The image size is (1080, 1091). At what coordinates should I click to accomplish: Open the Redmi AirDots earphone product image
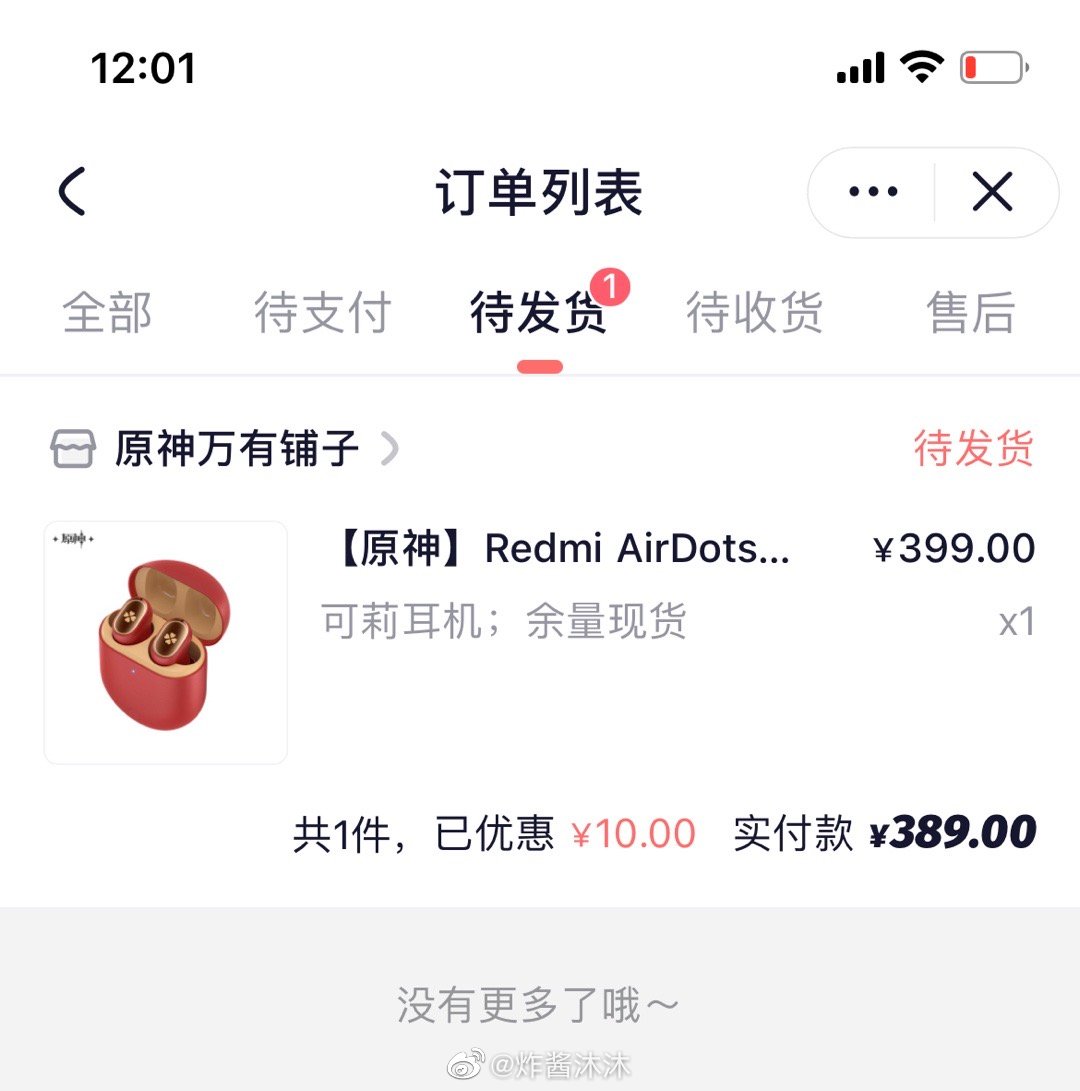click(166, 643)
